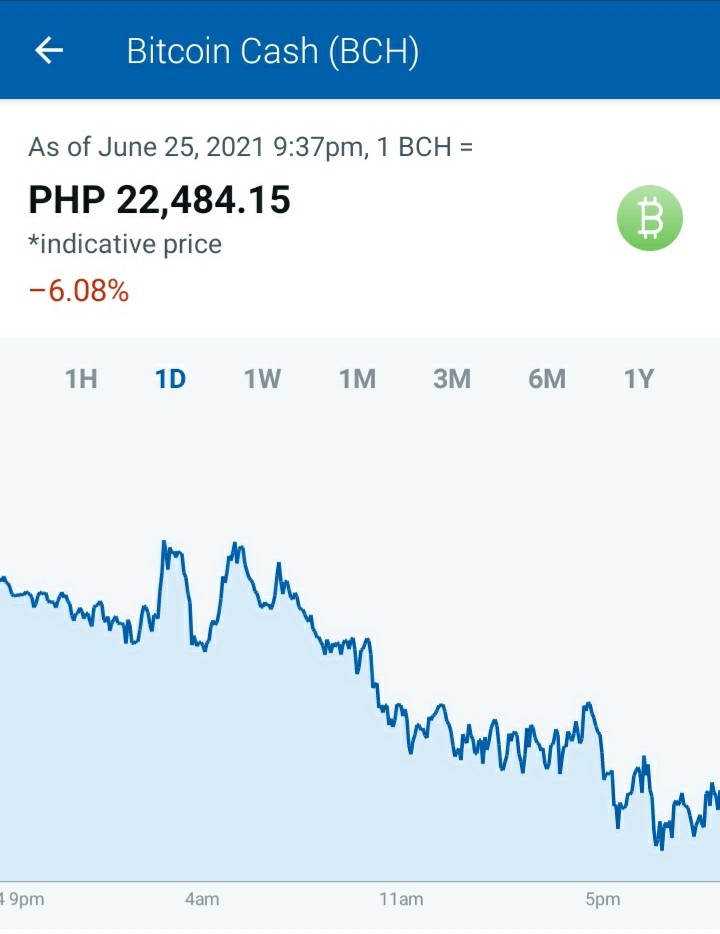Show the 1Y price chart

(639, 379)
